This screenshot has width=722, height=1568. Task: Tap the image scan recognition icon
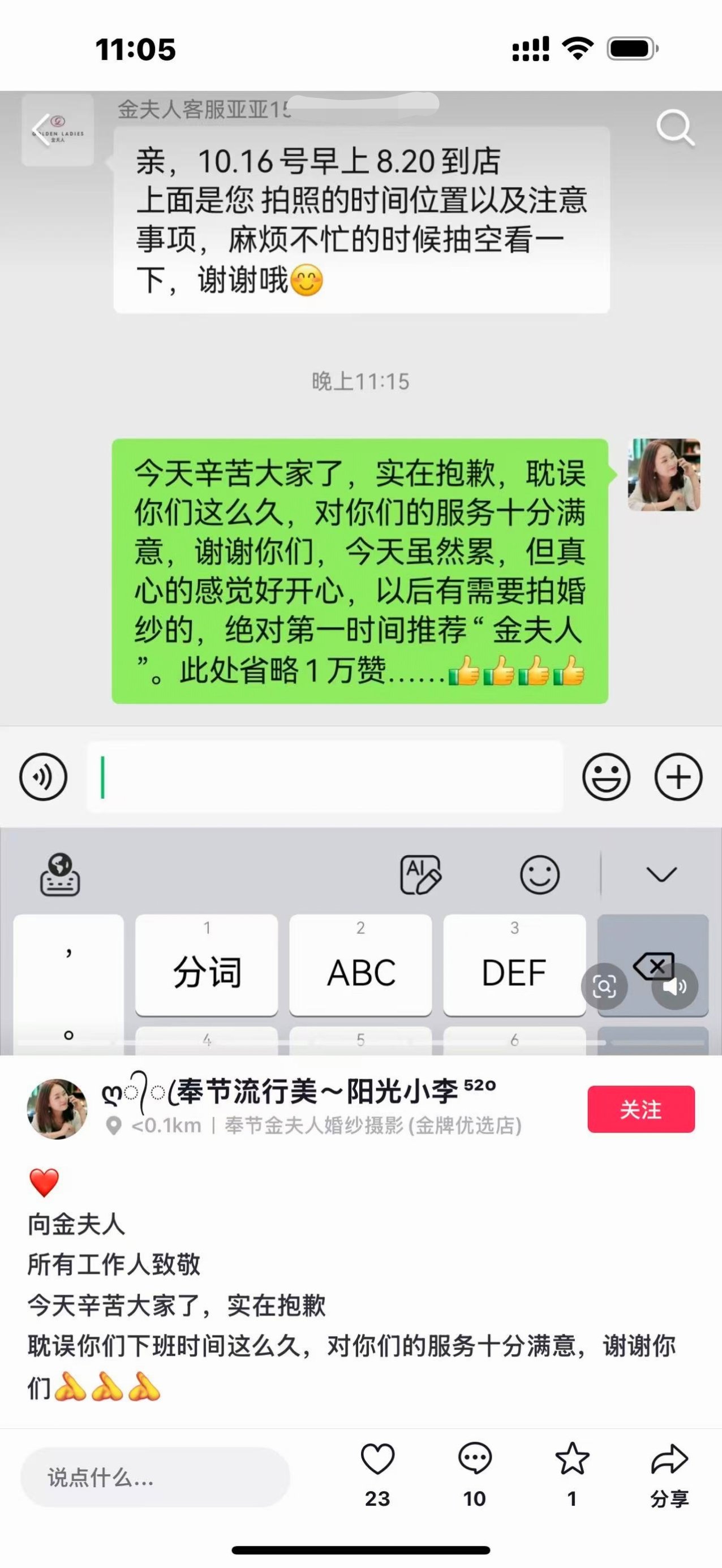(x=604, y=986)
